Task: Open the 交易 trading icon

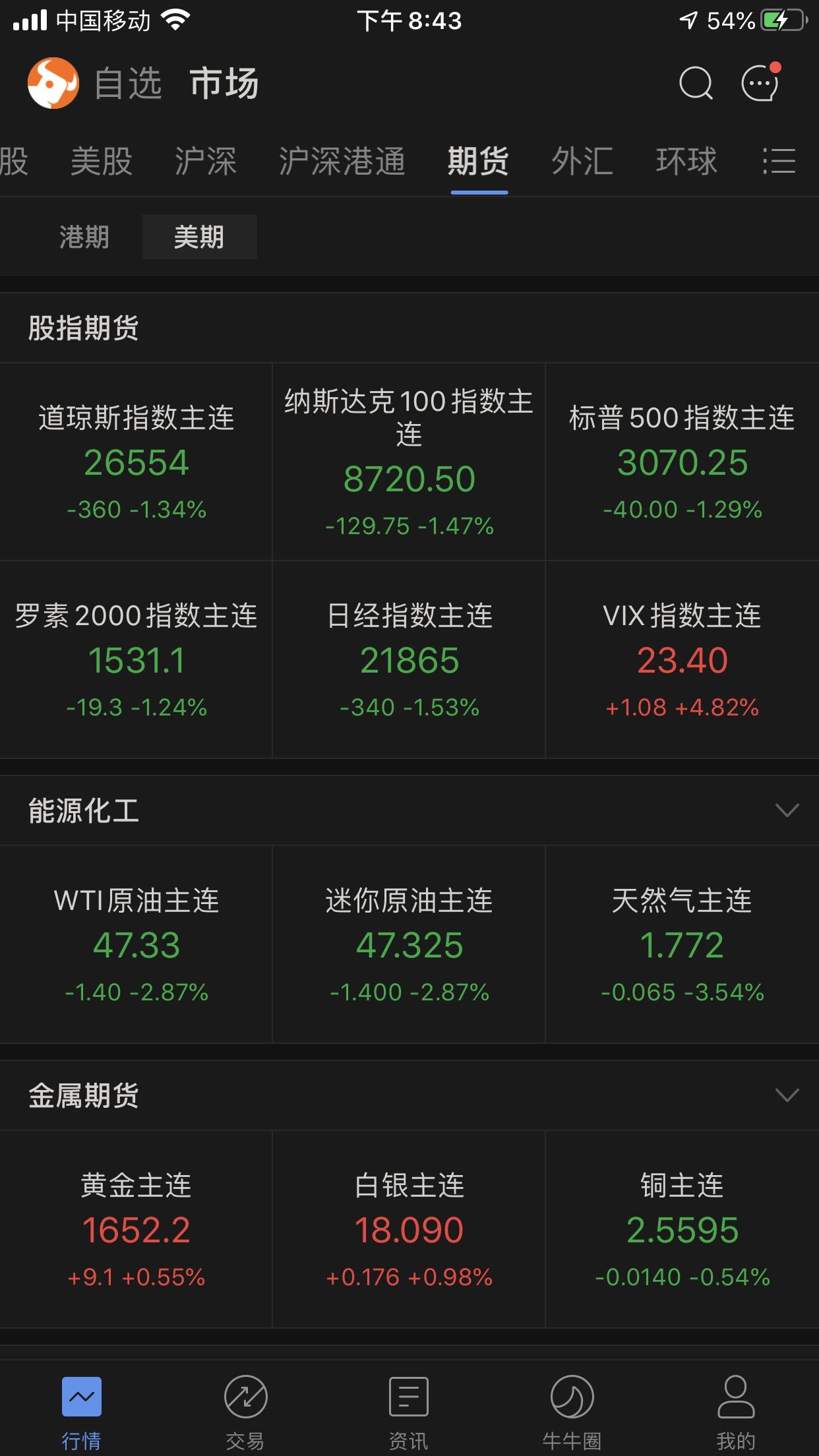Action: (245, 1398)
